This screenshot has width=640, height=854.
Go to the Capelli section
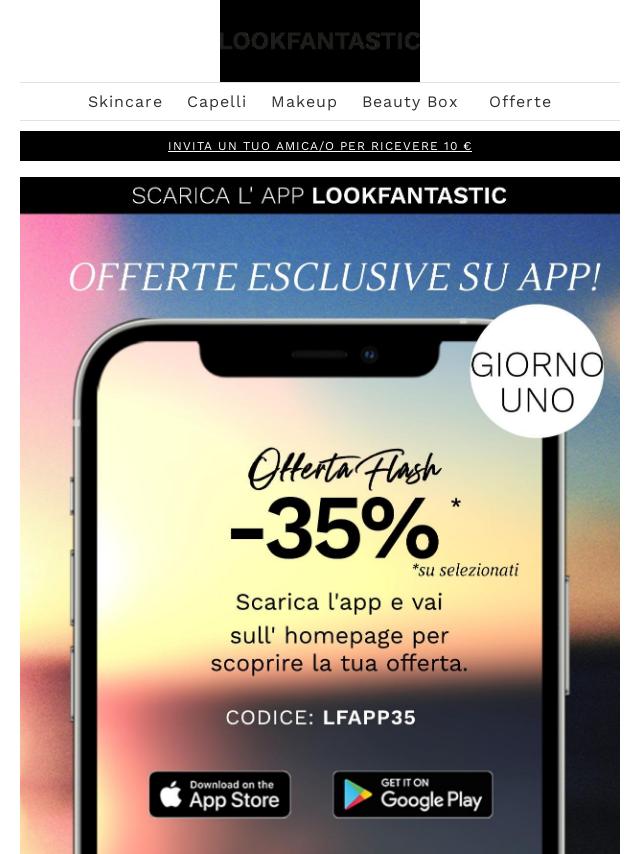pos(217,102)
